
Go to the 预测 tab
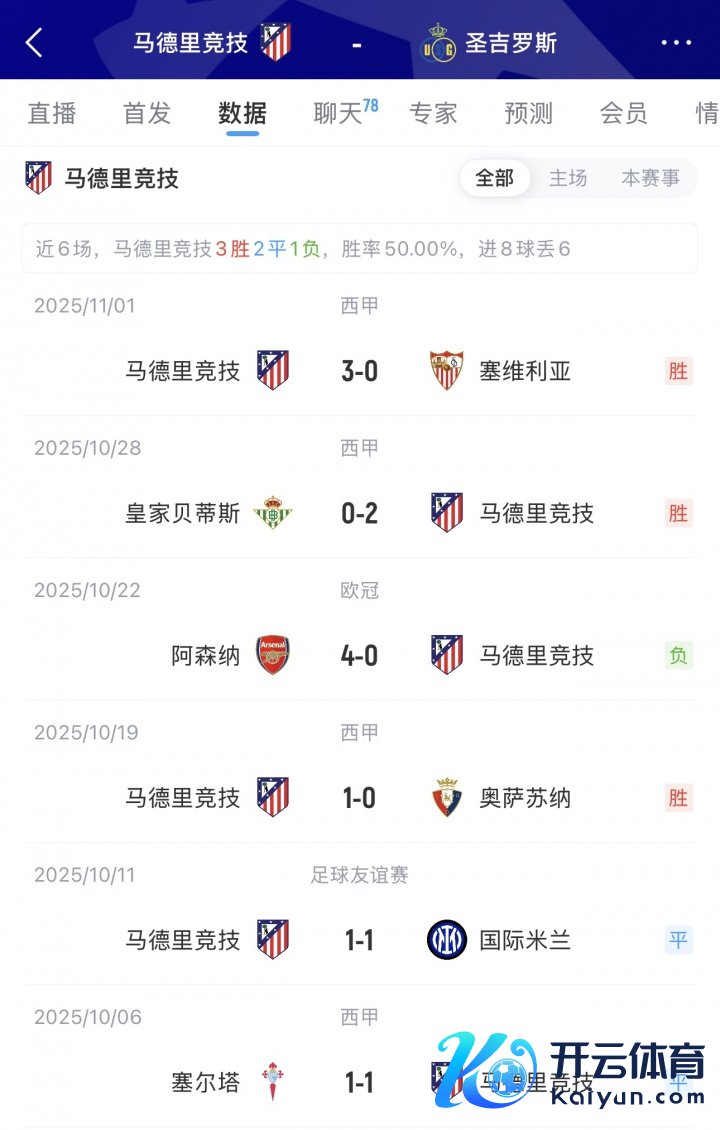click(528, 113)
